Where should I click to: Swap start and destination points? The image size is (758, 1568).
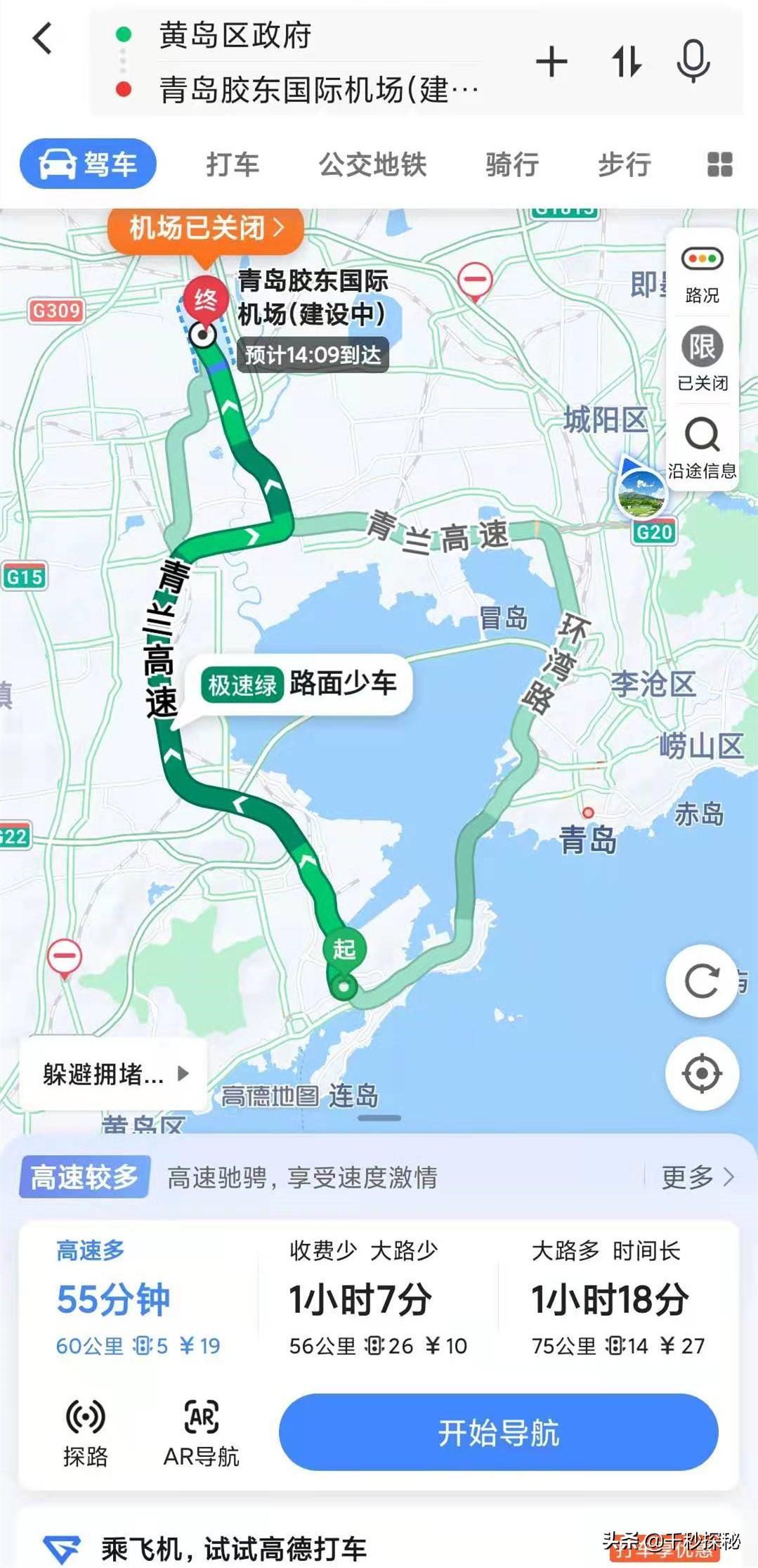[627, 62]
